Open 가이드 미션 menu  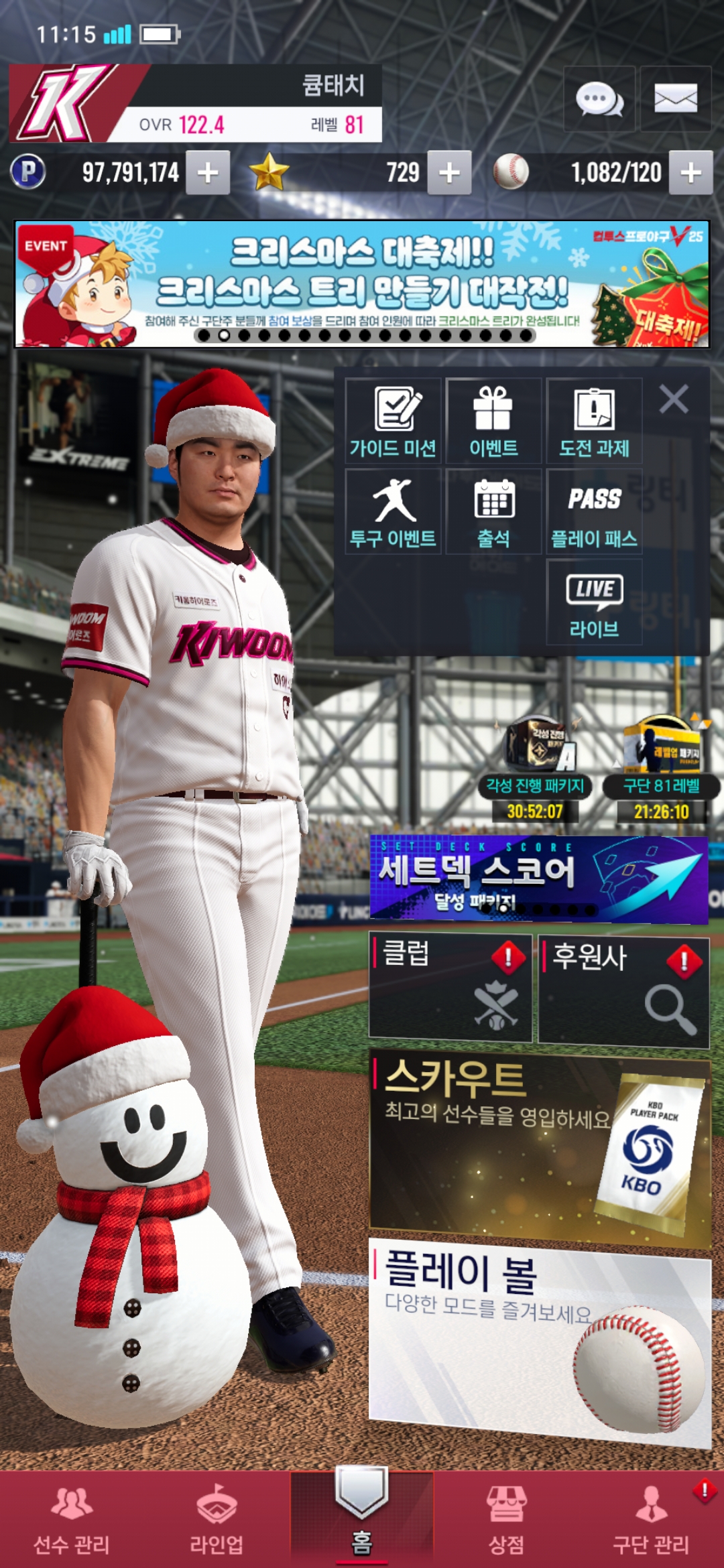pos(394,421)
